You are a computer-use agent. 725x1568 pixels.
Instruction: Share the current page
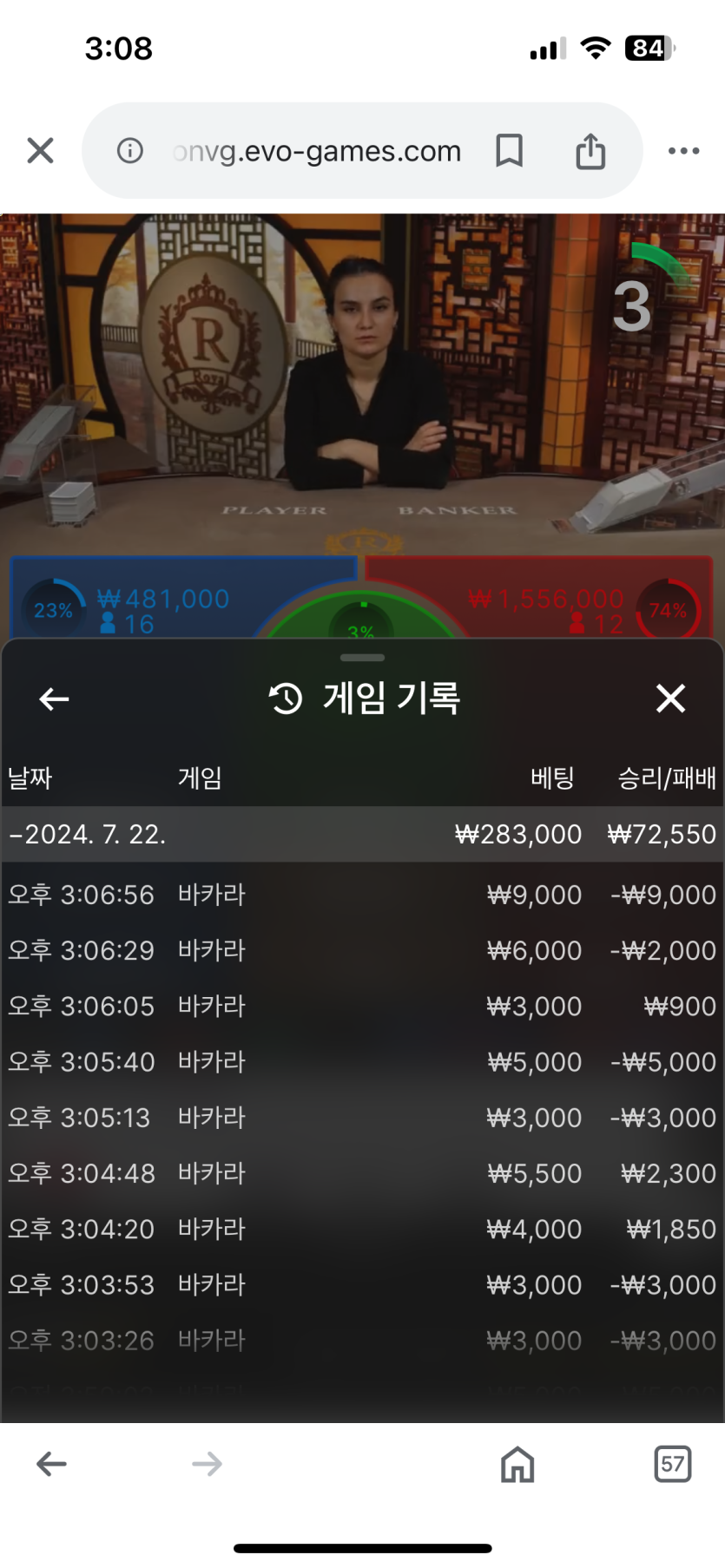click(x=590, y=151)
